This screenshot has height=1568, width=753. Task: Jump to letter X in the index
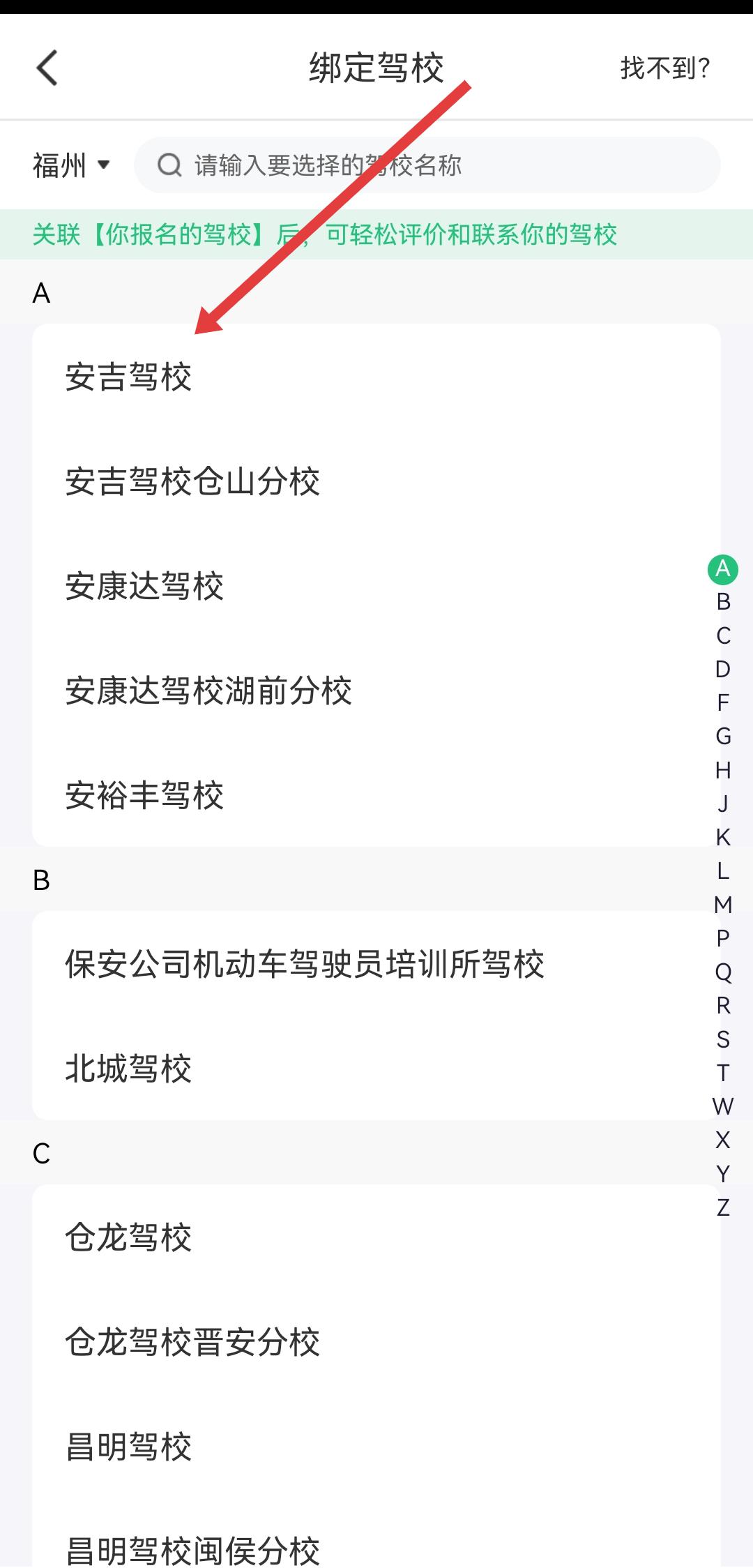click(723, 1140)
